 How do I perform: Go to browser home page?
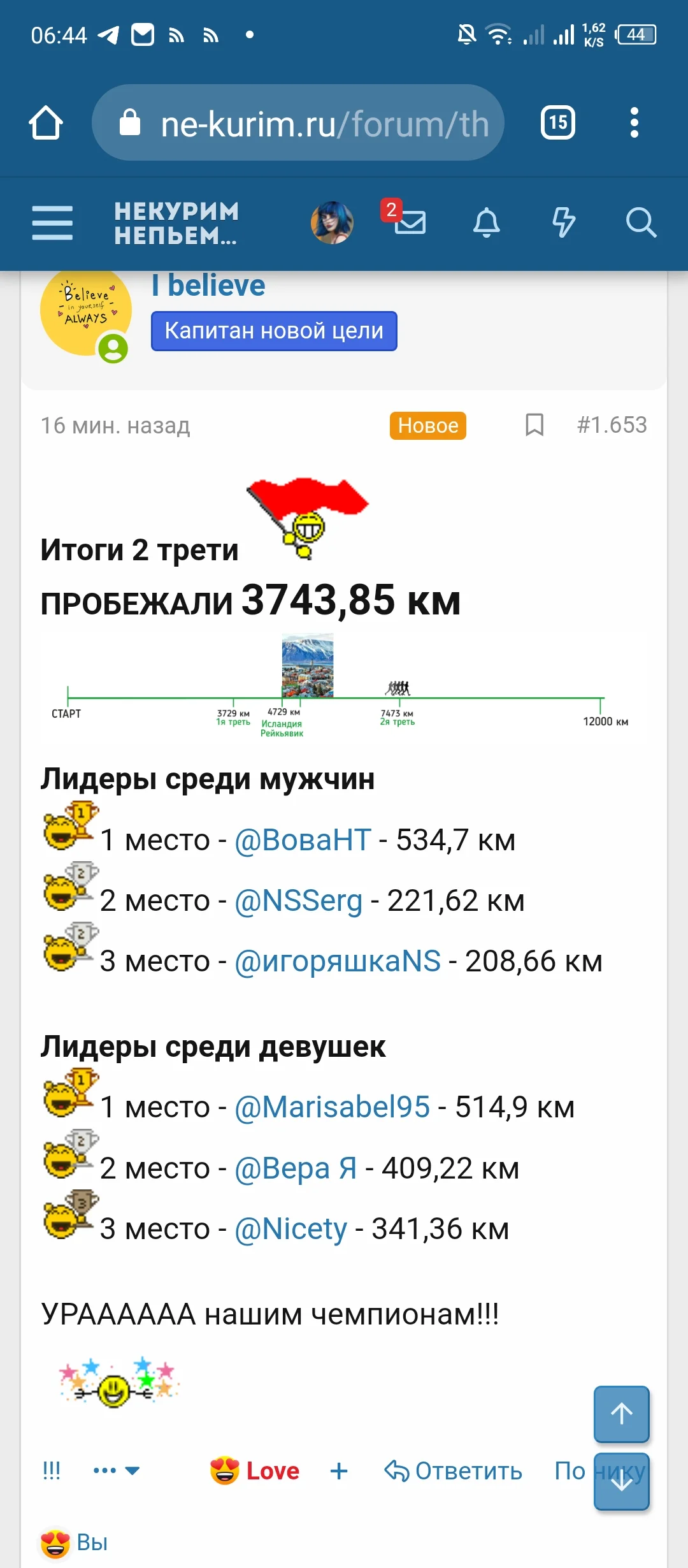(46, 122)
